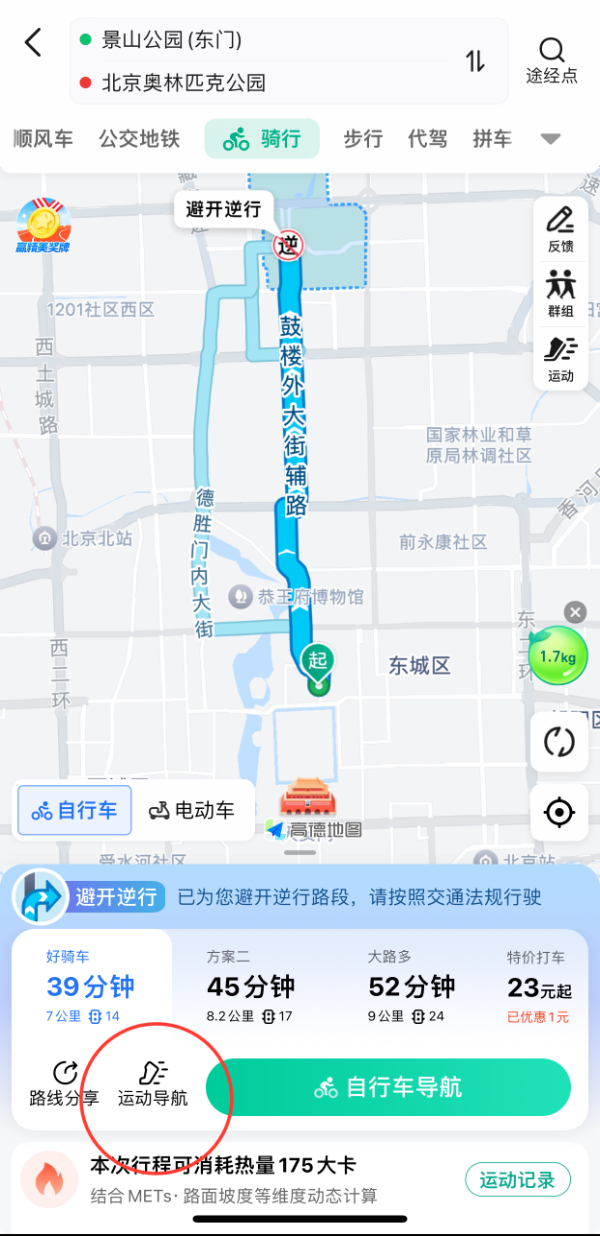Swap start and destination locations
The width and height of the screenshot is (600, 1236).
475,60
